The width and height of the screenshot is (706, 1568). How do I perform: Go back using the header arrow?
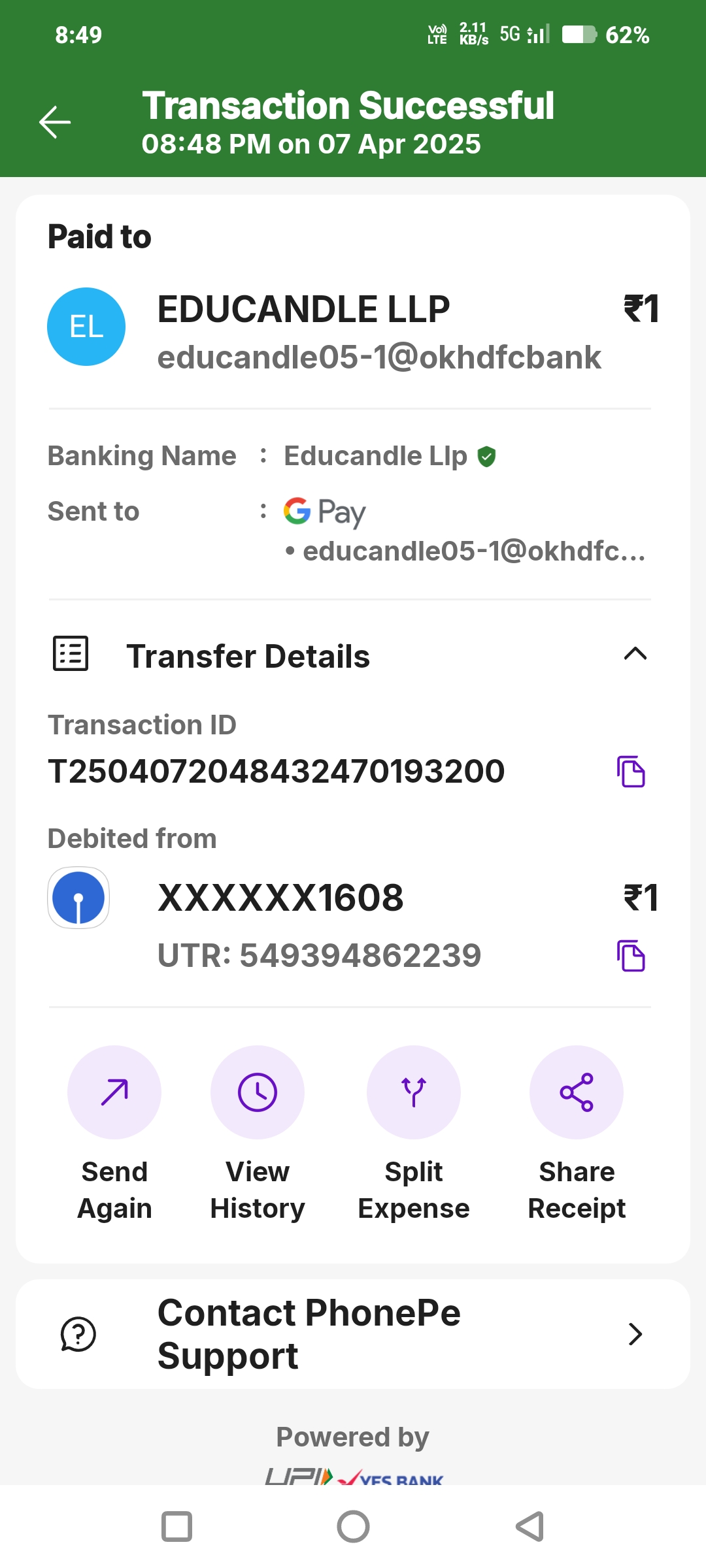pyautogui.click(x=55, y=122)
